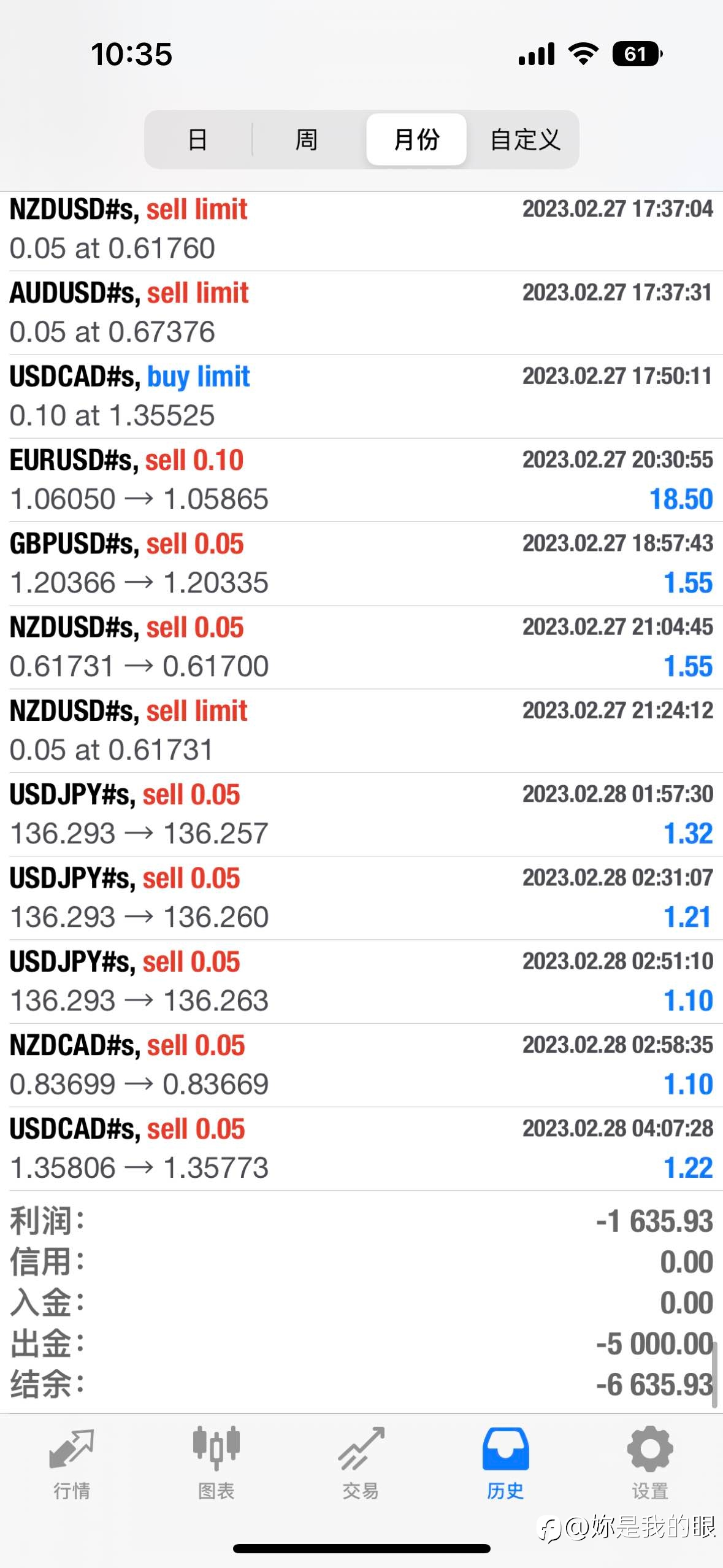Open the USDCAD buy limit order row
The height and width of the screenshot is (1568, 723).
click(361, 396)
